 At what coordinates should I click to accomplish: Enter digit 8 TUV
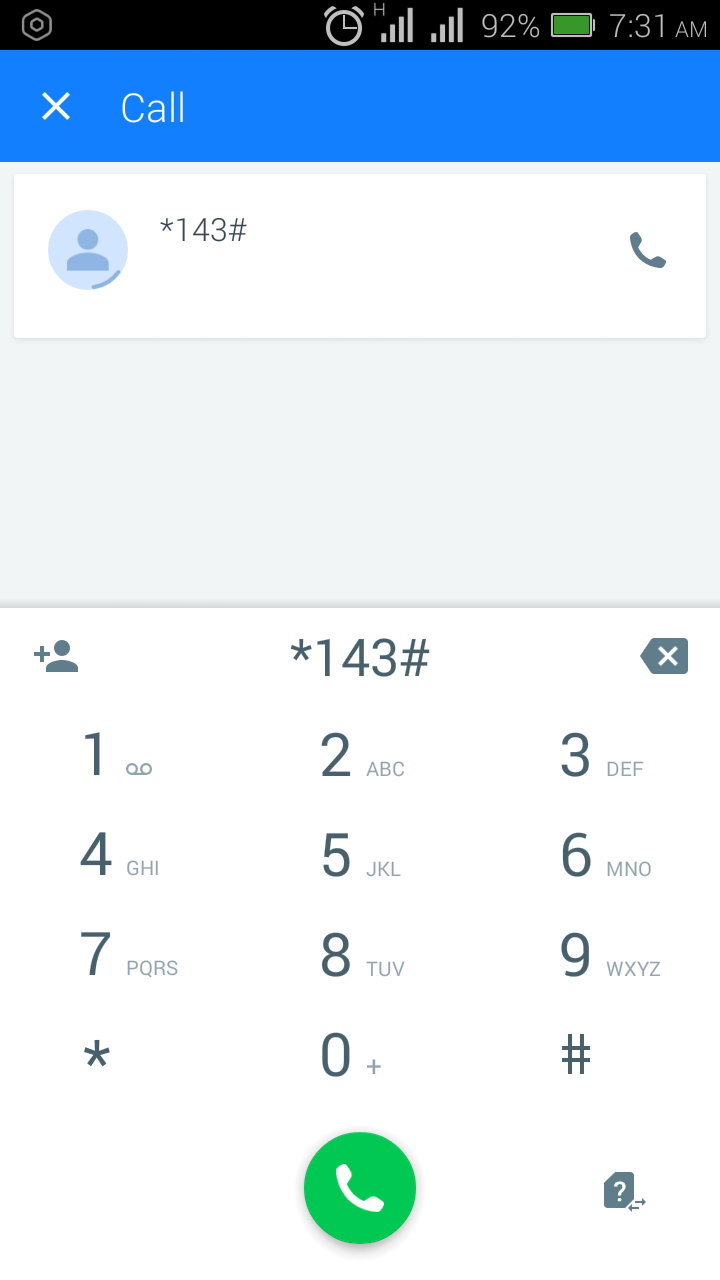(360, 956)
